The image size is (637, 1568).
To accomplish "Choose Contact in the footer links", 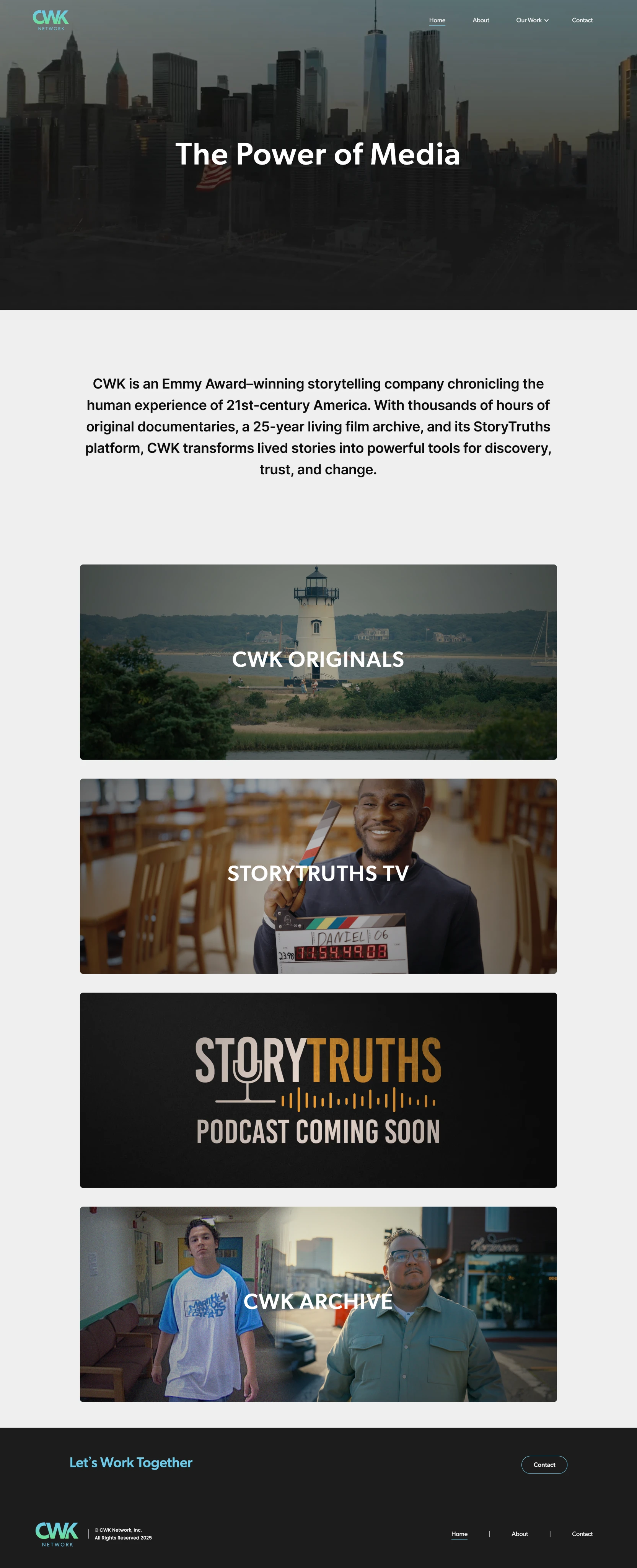I will 582,1533.
